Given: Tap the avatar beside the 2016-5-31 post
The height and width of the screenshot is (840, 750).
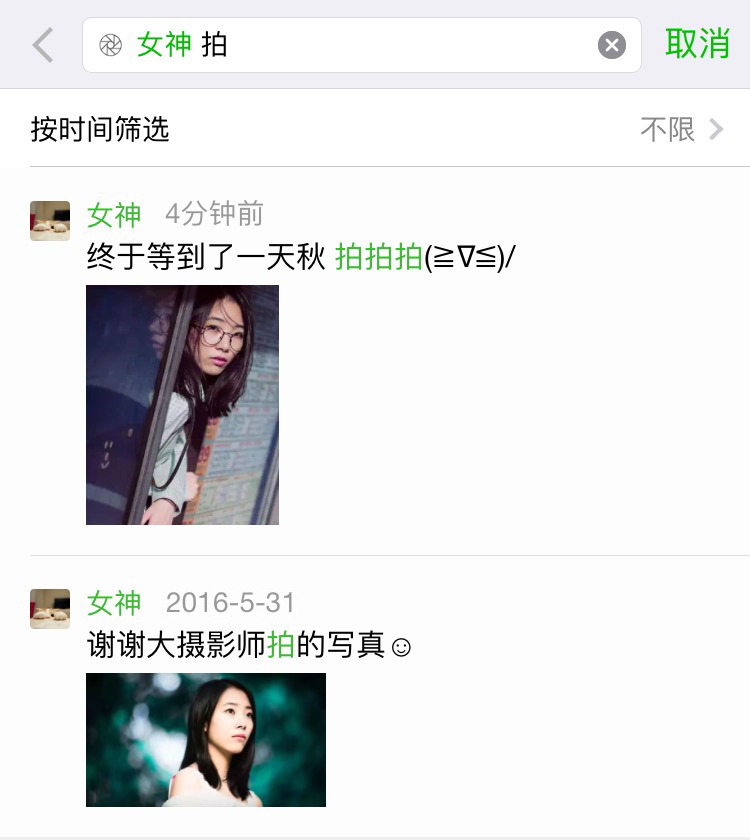Looking at the screenshot, I should pos(50,609).
